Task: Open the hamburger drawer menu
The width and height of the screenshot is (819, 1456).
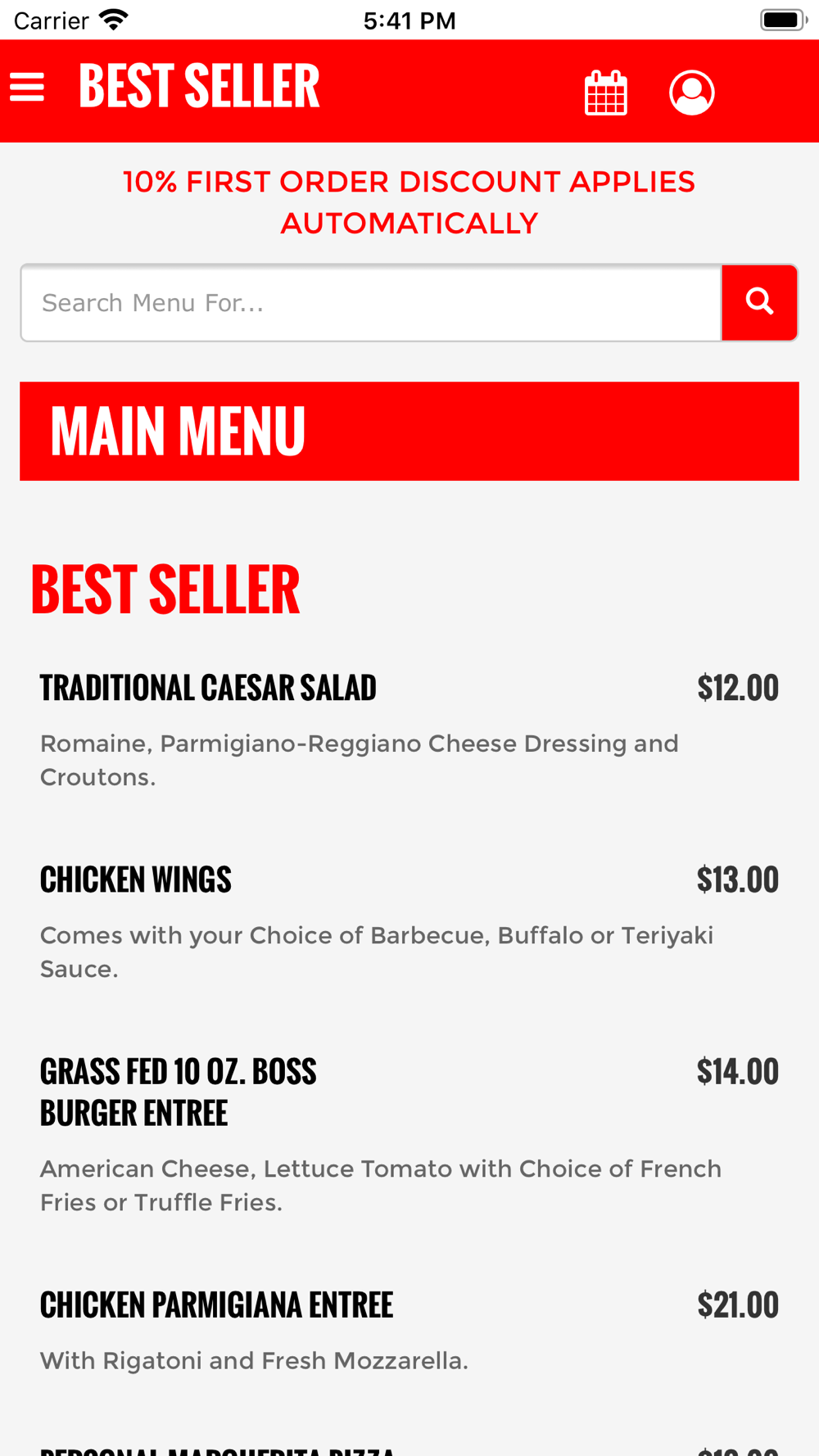Action: pos(27,88)
